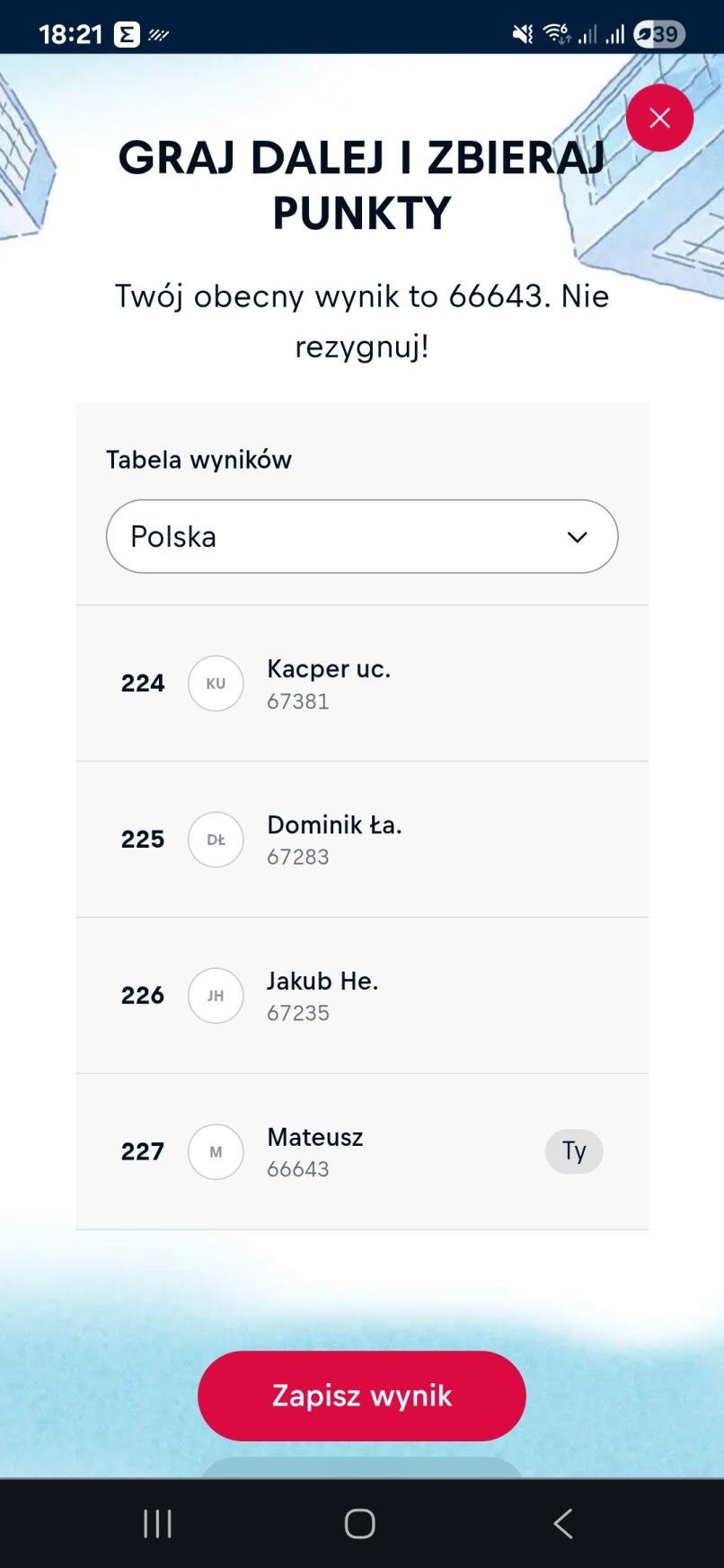The height and width of the screenshot is (1568, 724).
Task: Tap the 'Ty' badge next to Mateusz
Action: [x=574, y=1151]
